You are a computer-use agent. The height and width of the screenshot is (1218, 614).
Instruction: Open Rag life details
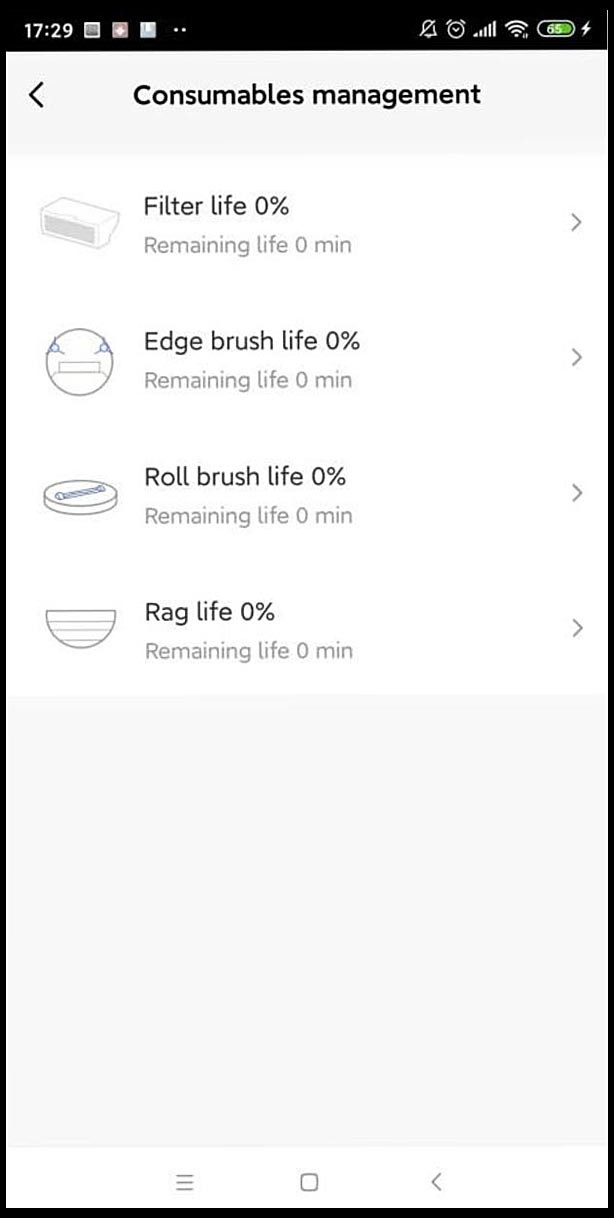coord(307,629)
